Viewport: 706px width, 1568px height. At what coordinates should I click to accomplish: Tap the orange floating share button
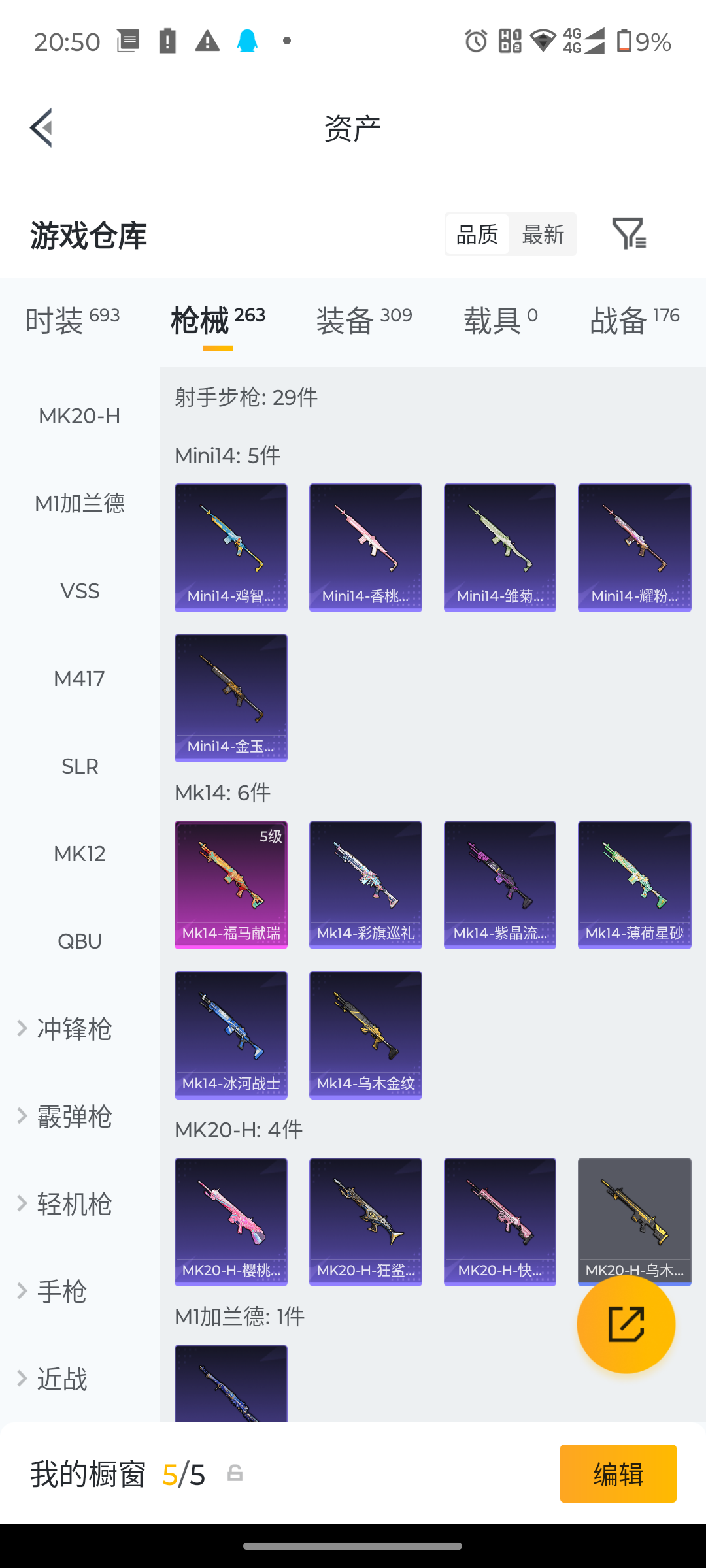pos(626,1324)
